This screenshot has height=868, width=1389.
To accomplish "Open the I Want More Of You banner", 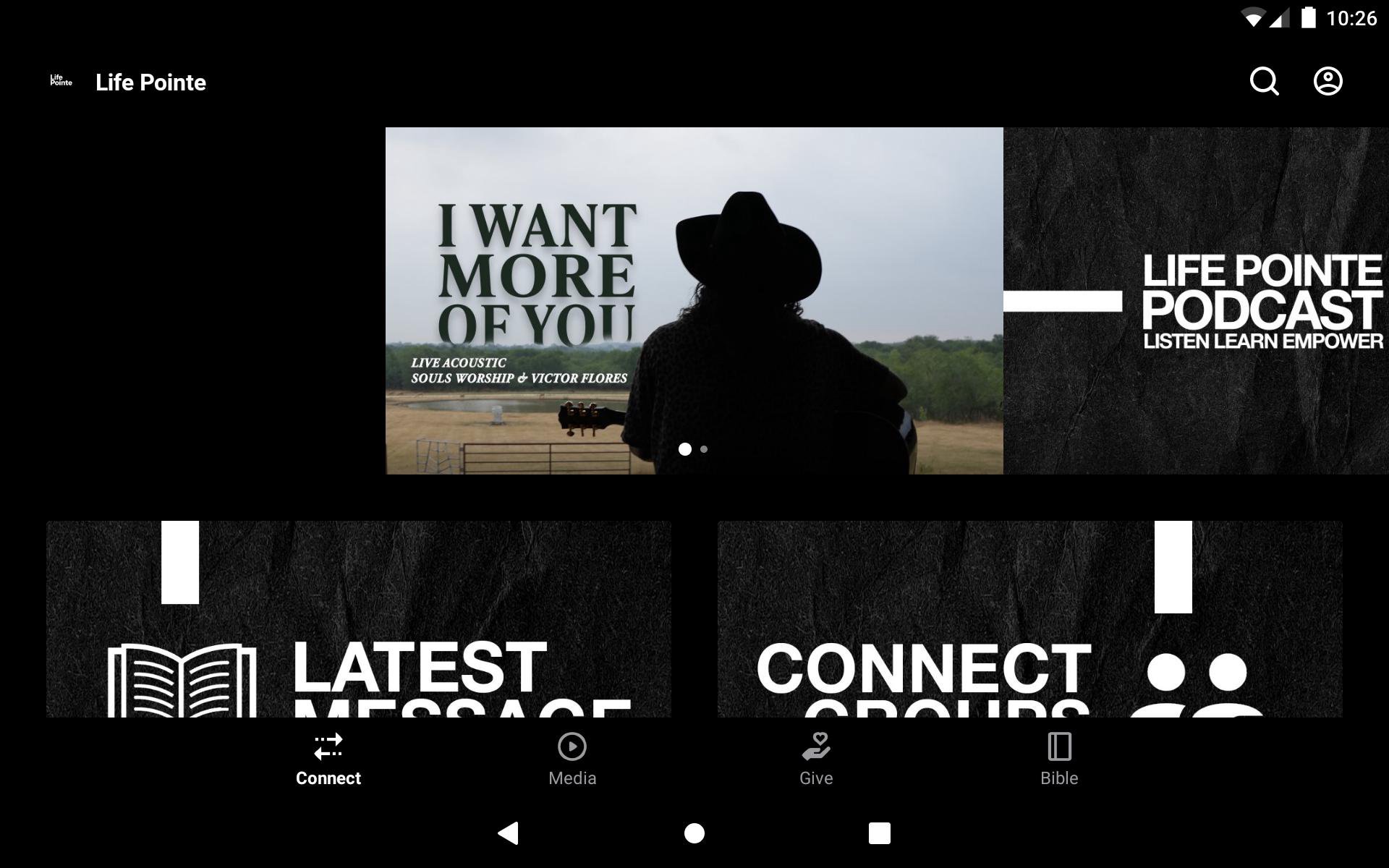I will tap(694, 300).
